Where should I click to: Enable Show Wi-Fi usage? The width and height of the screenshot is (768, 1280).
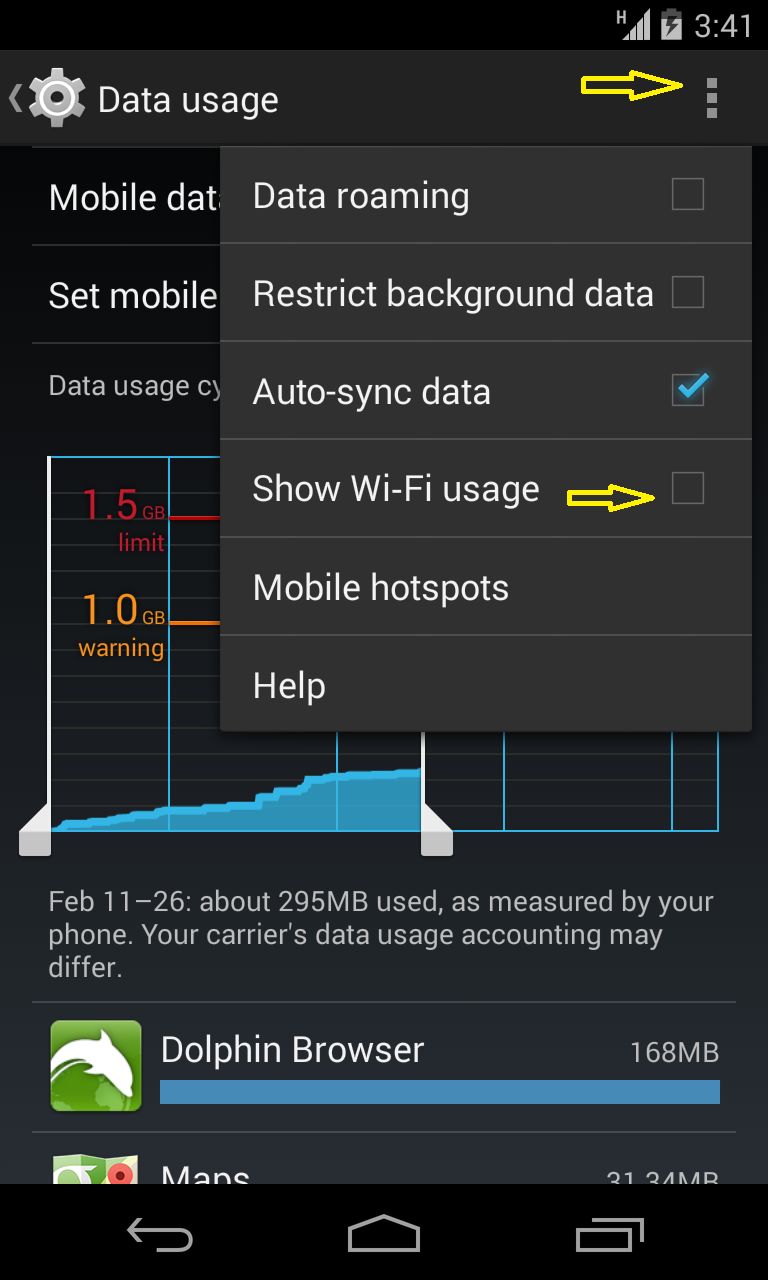click(687, 488)
